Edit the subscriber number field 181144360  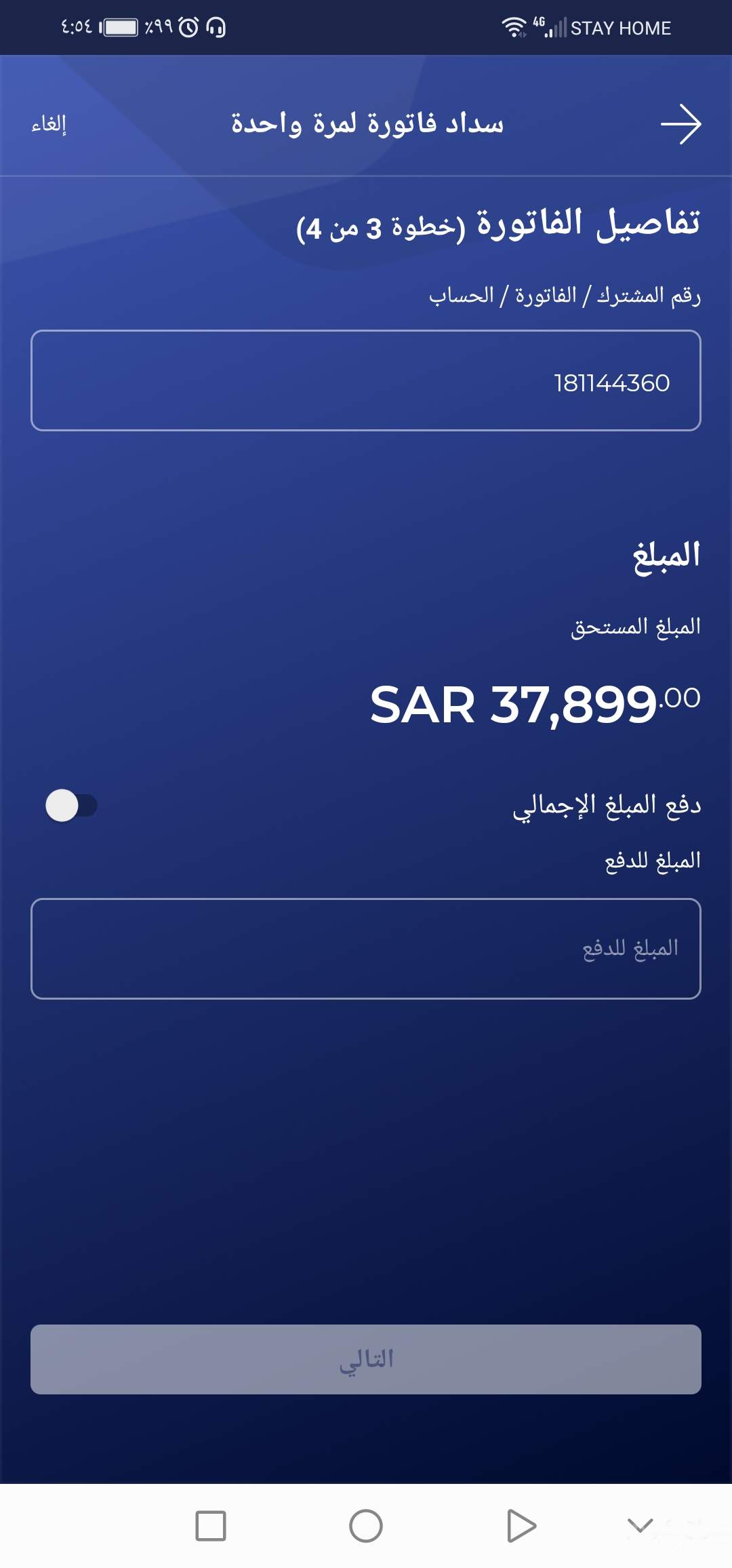click(366, 380)
